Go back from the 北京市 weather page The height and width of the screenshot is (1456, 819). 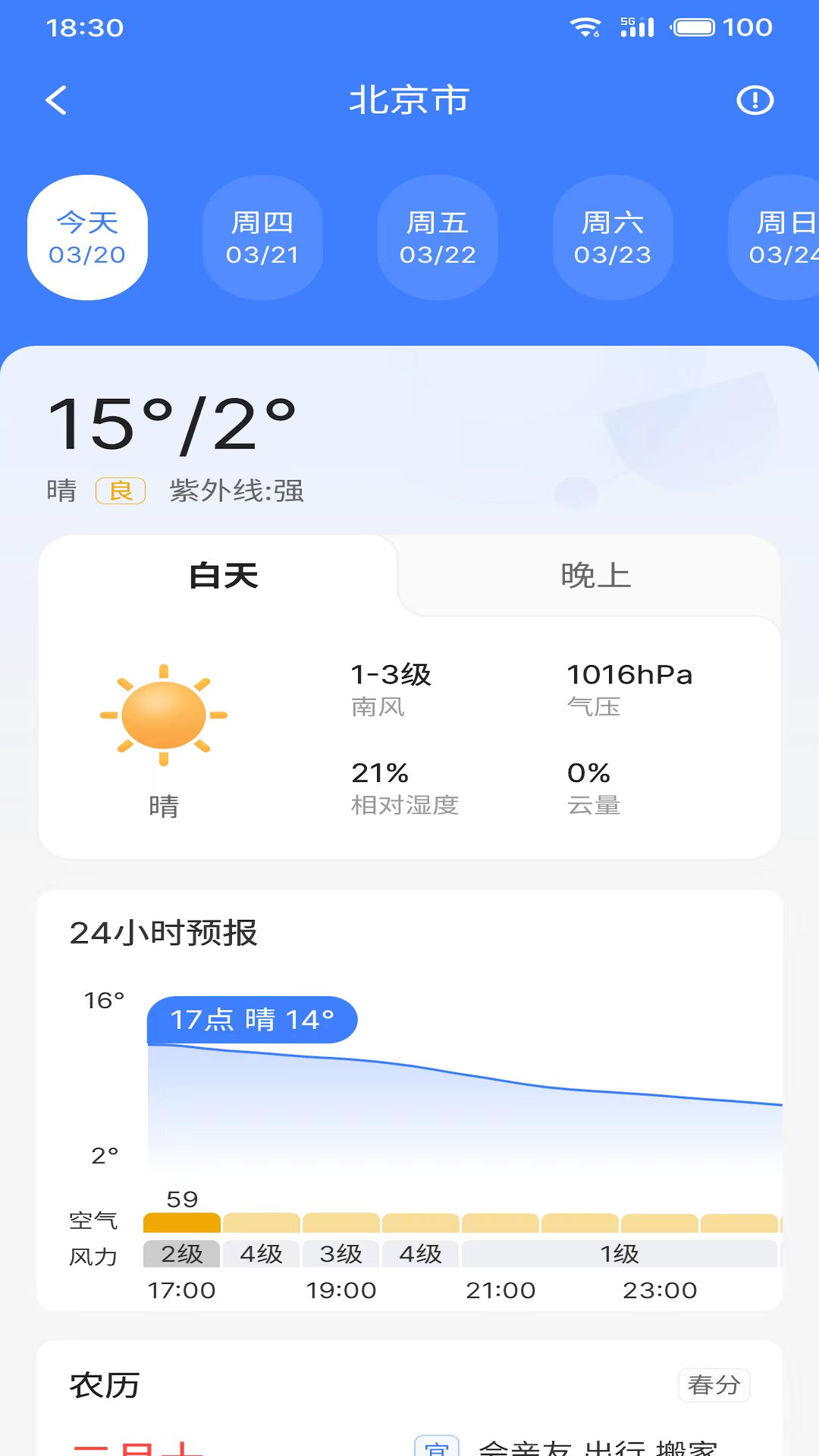pyautogui.click(x=57, y=100)
